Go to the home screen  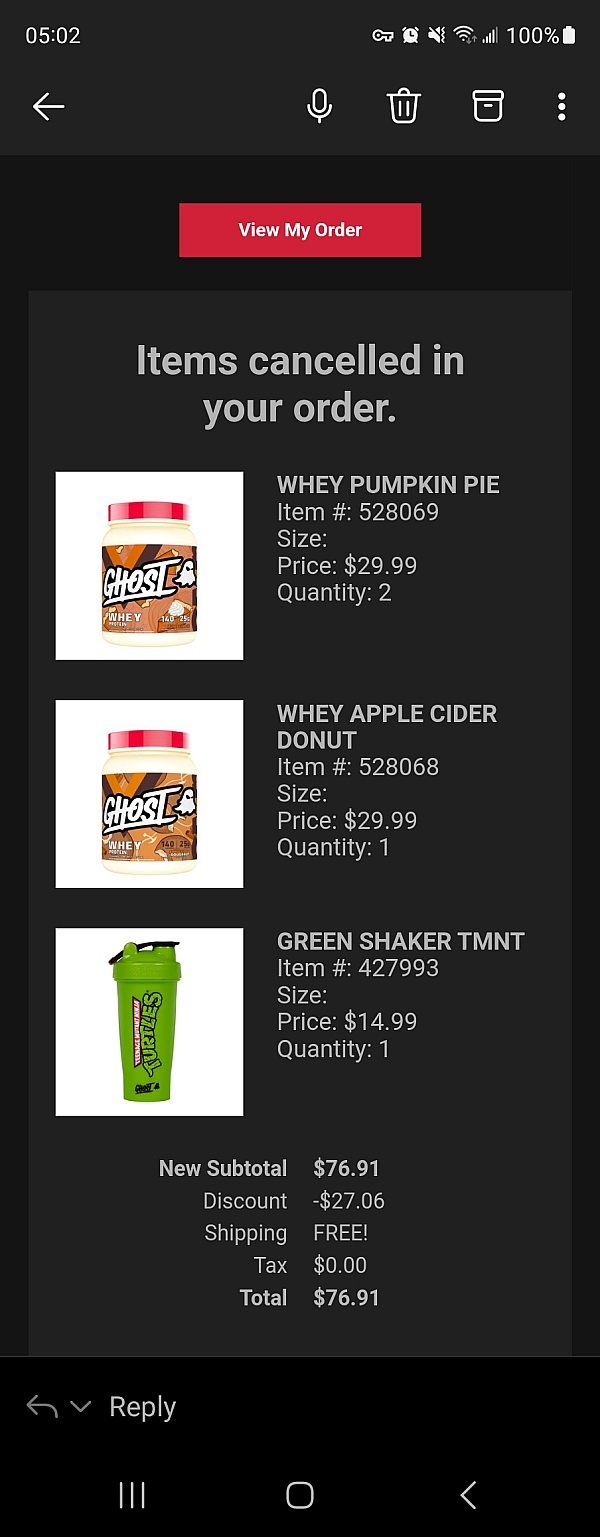[300, 1495]
